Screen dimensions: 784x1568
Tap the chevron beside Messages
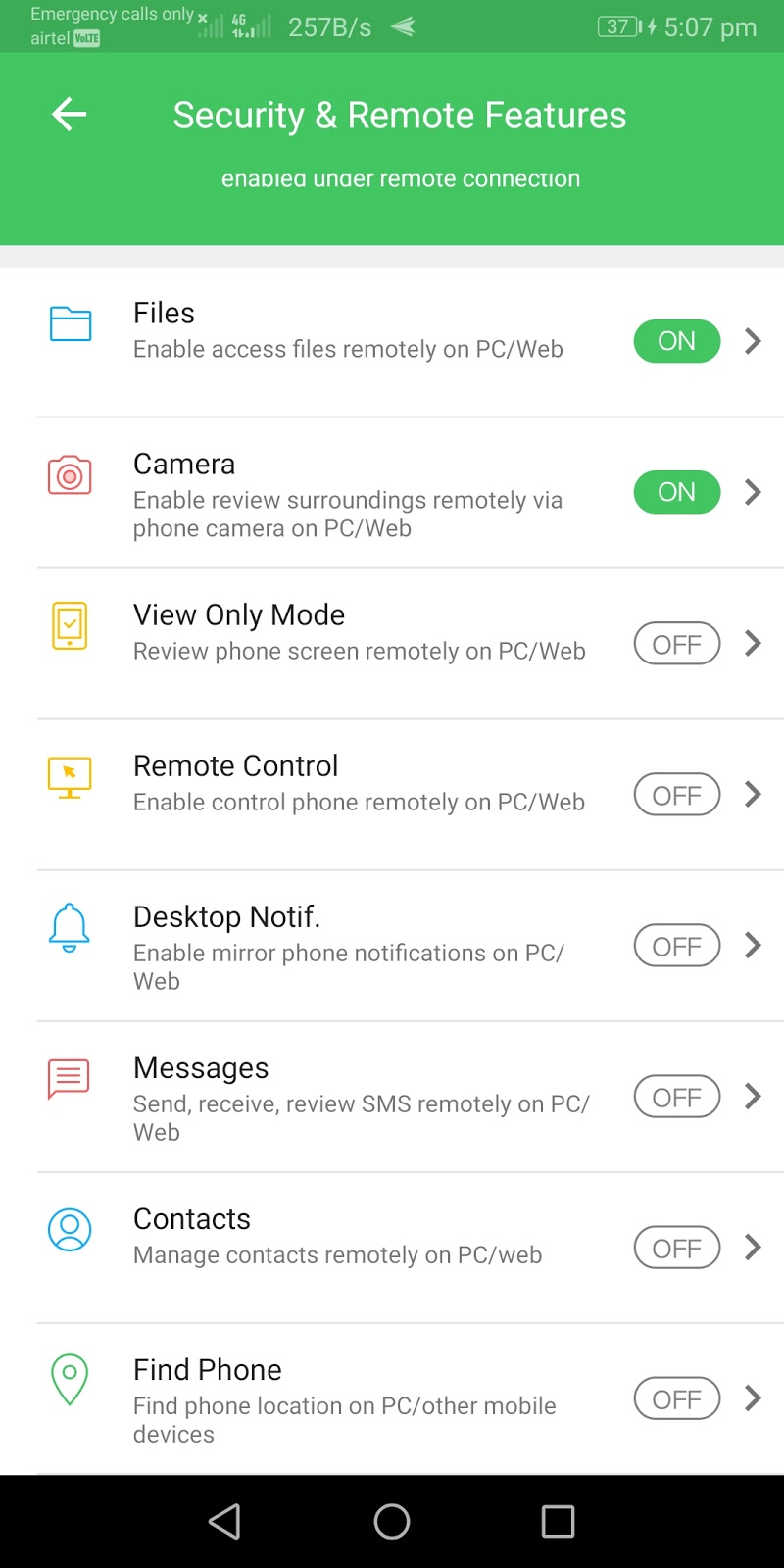coord(753,1097)
